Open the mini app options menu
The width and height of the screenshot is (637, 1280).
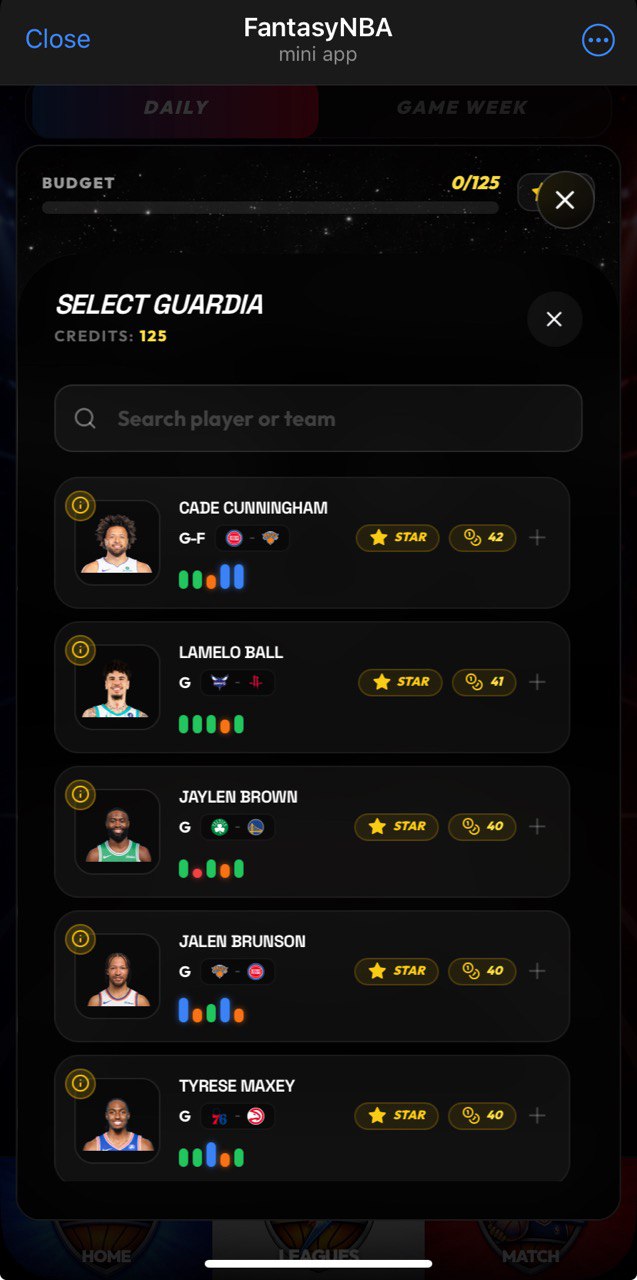[598, 40]
